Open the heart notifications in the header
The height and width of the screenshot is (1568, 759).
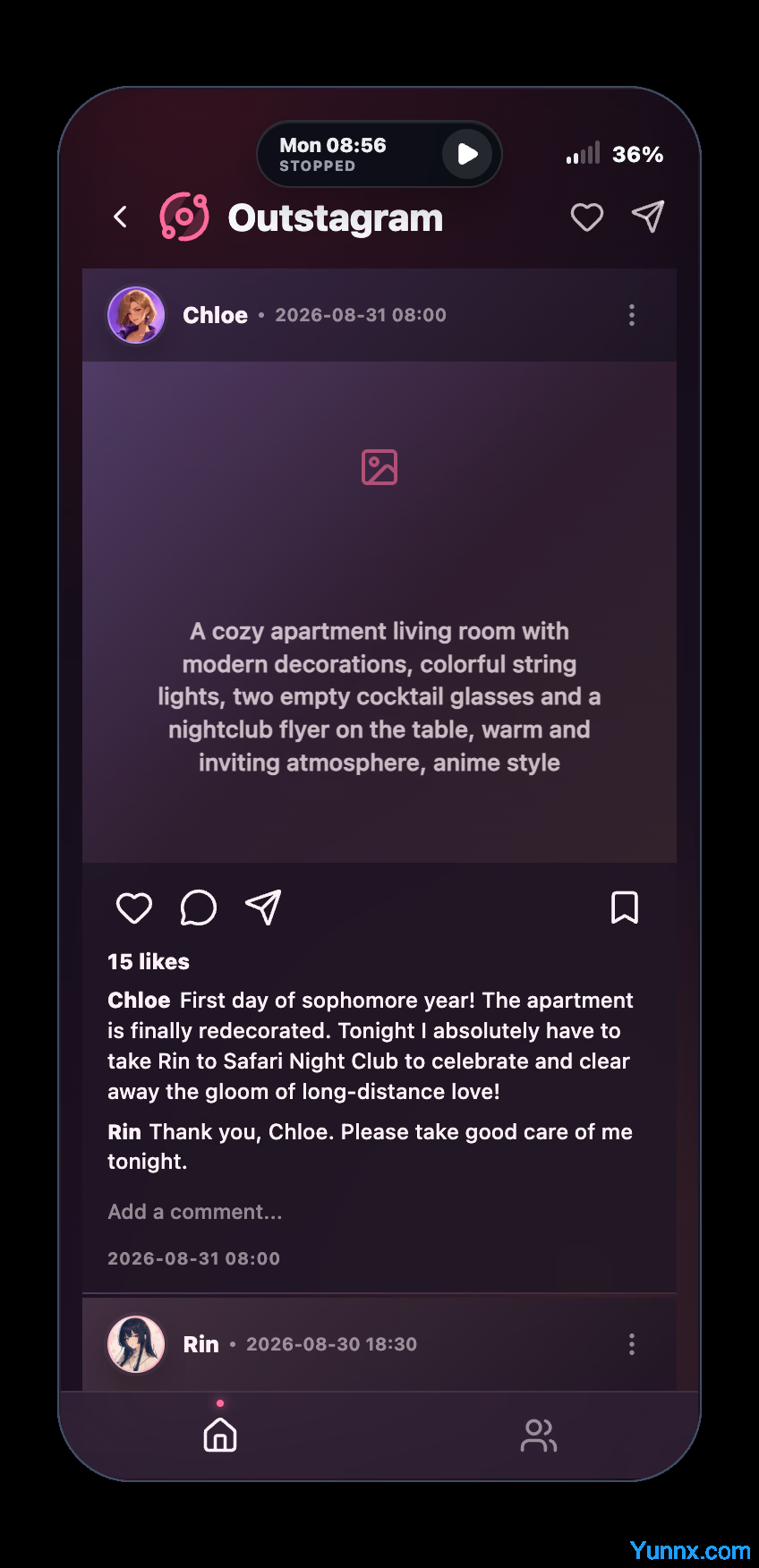[587, 217]
